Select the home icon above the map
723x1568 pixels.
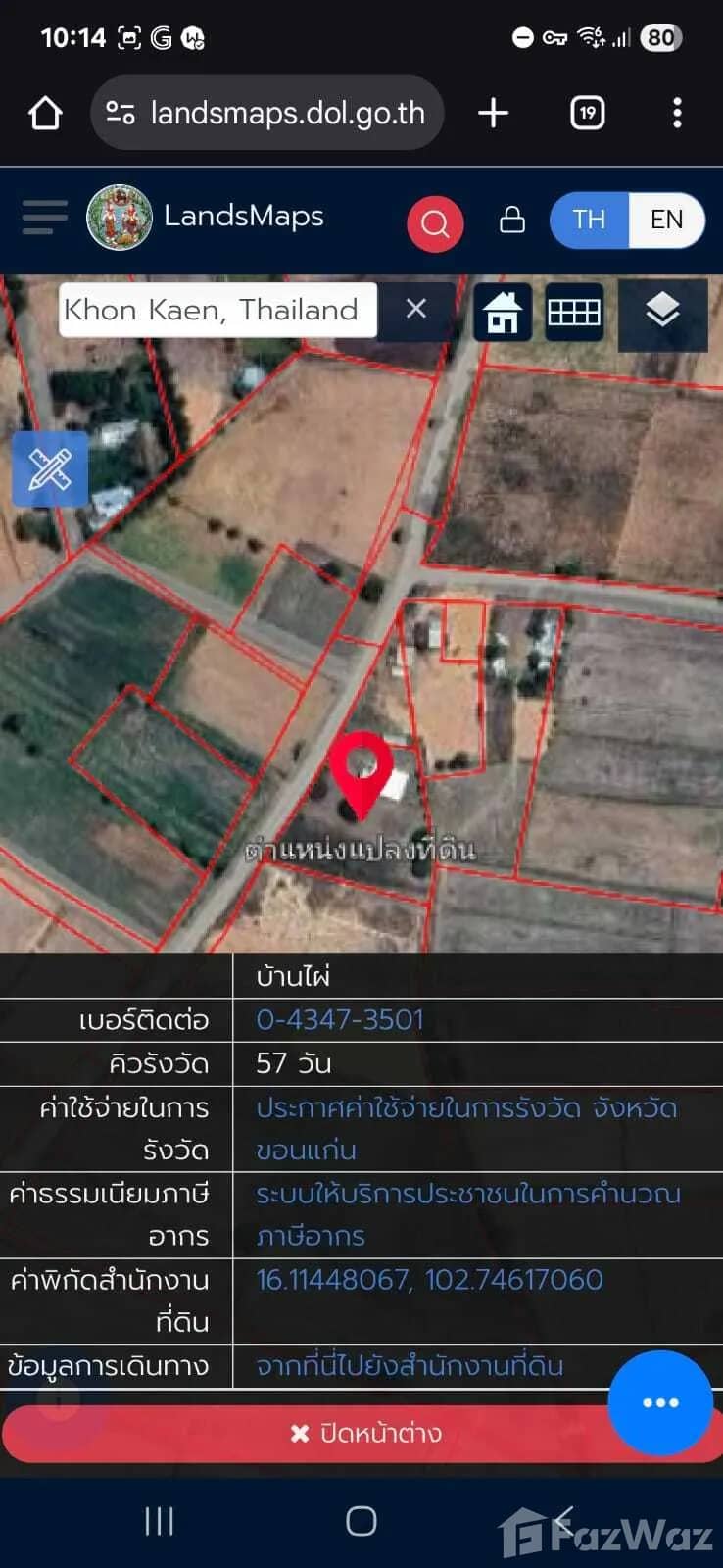pos(502,312)
